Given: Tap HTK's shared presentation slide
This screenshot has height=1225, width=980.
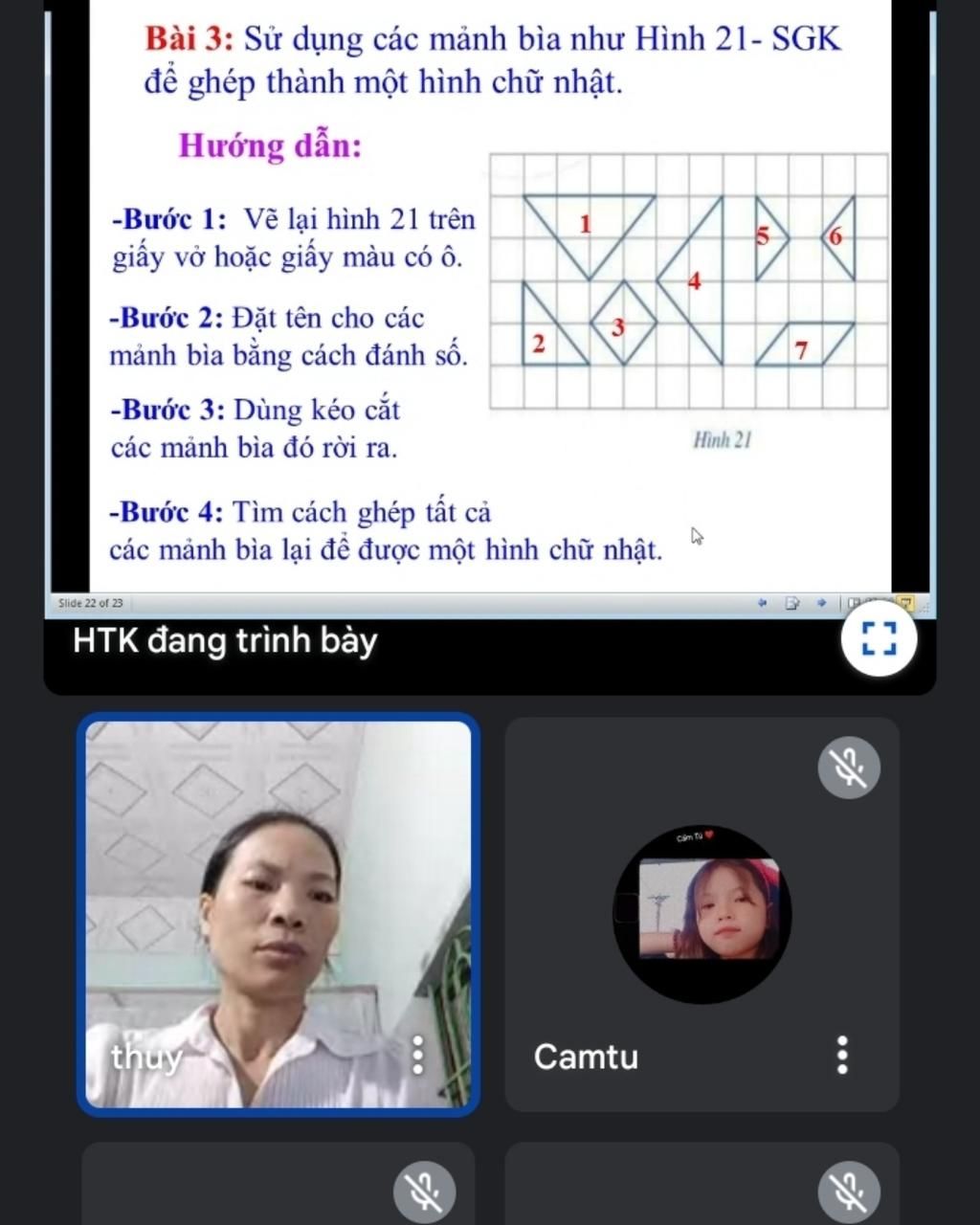Looking at the screenshot, I should (x=490, y=297).
